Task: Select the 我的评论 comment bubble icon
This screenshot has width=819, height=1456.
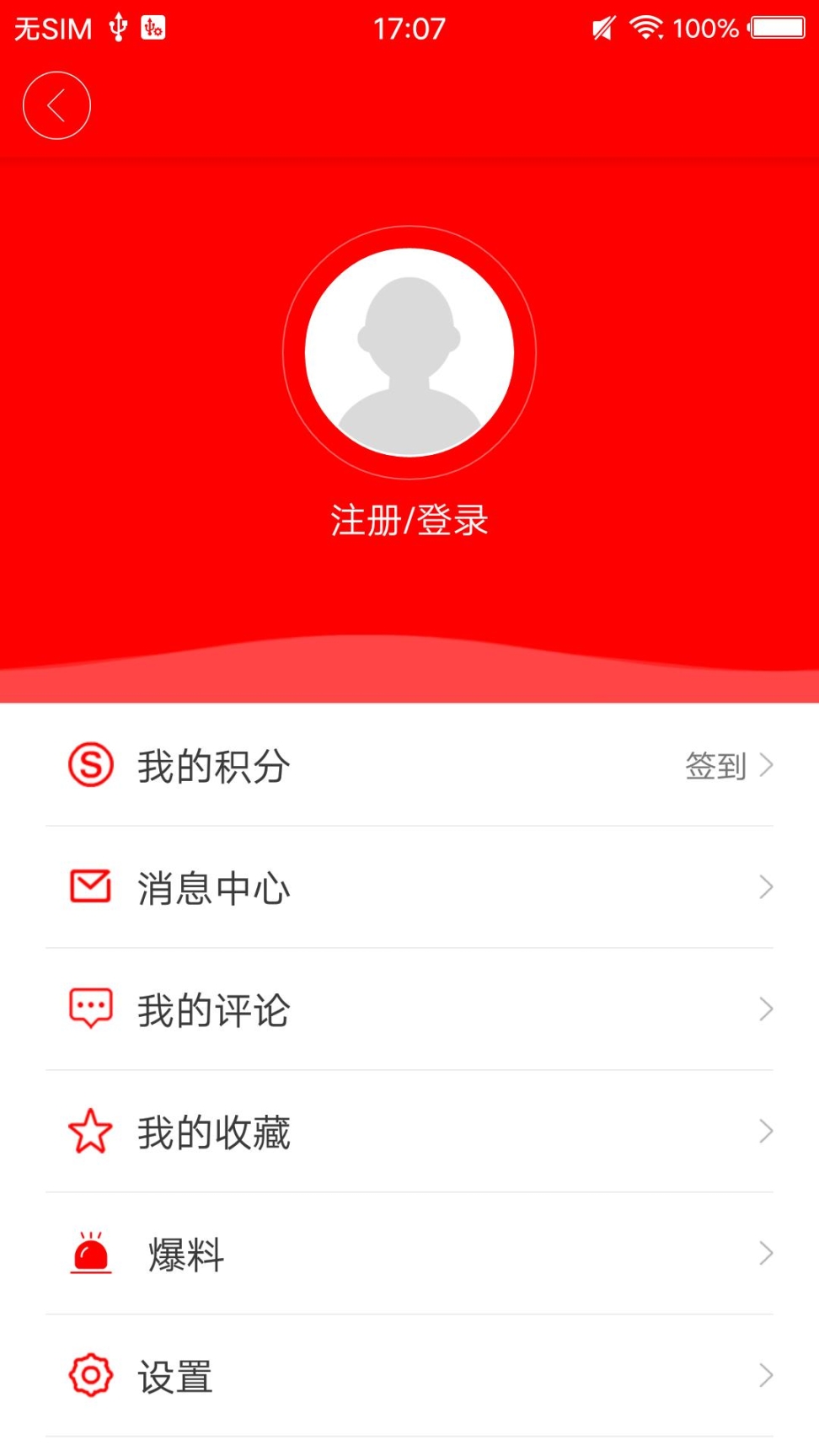Action: (90, 1008)
